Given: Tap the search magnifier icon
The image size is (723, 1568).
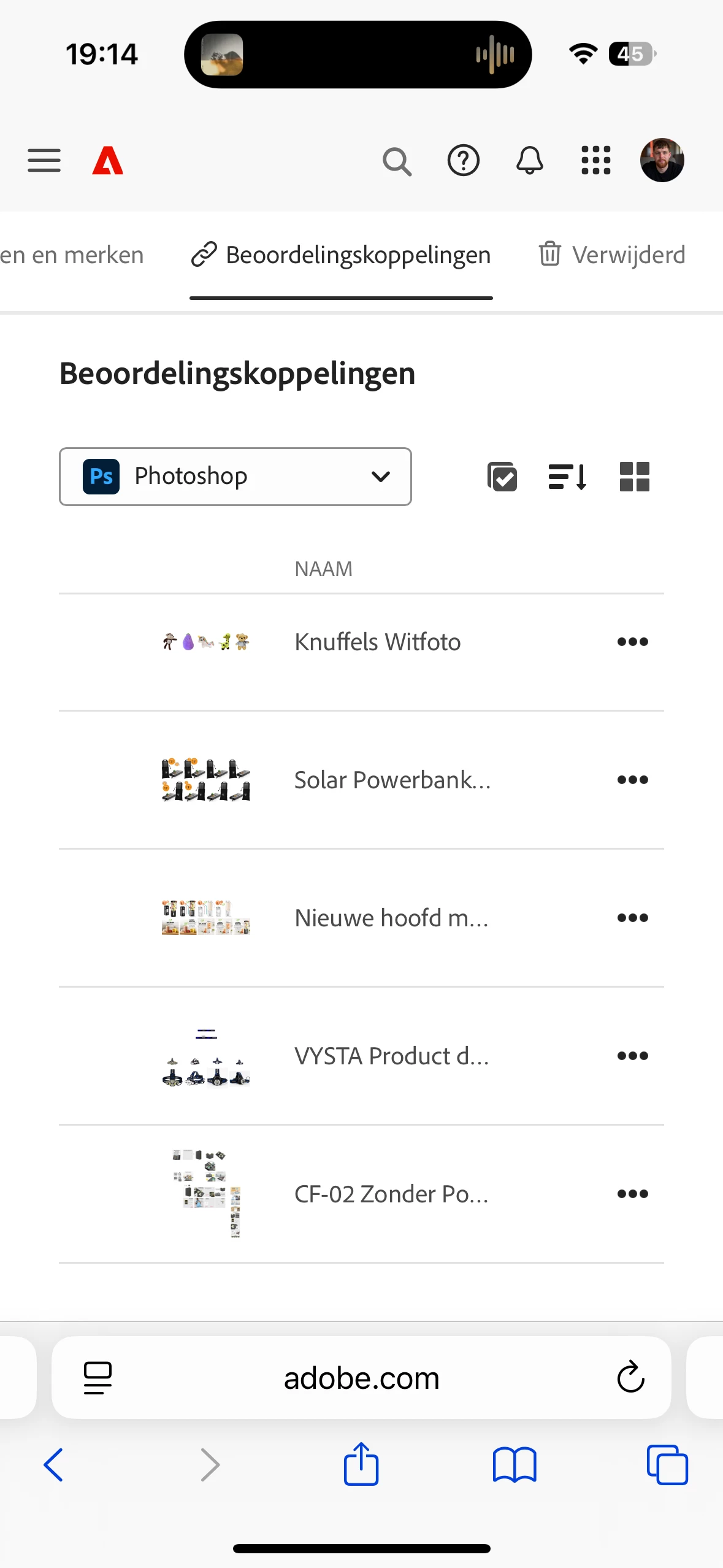Looking at the screenshot, I should point(397,162).
